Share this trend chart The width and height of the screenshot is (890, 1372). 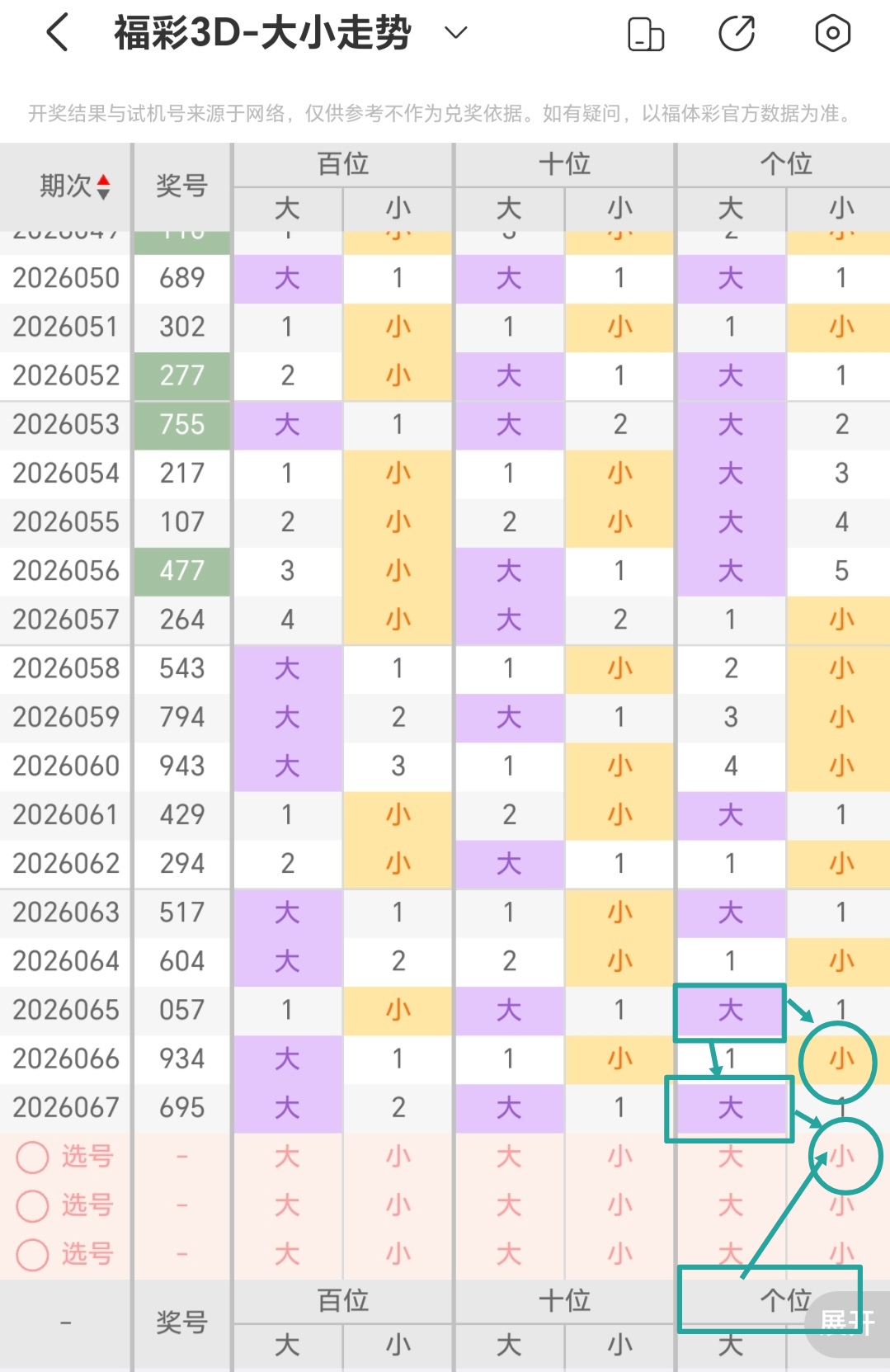click(x=737, y=34)
